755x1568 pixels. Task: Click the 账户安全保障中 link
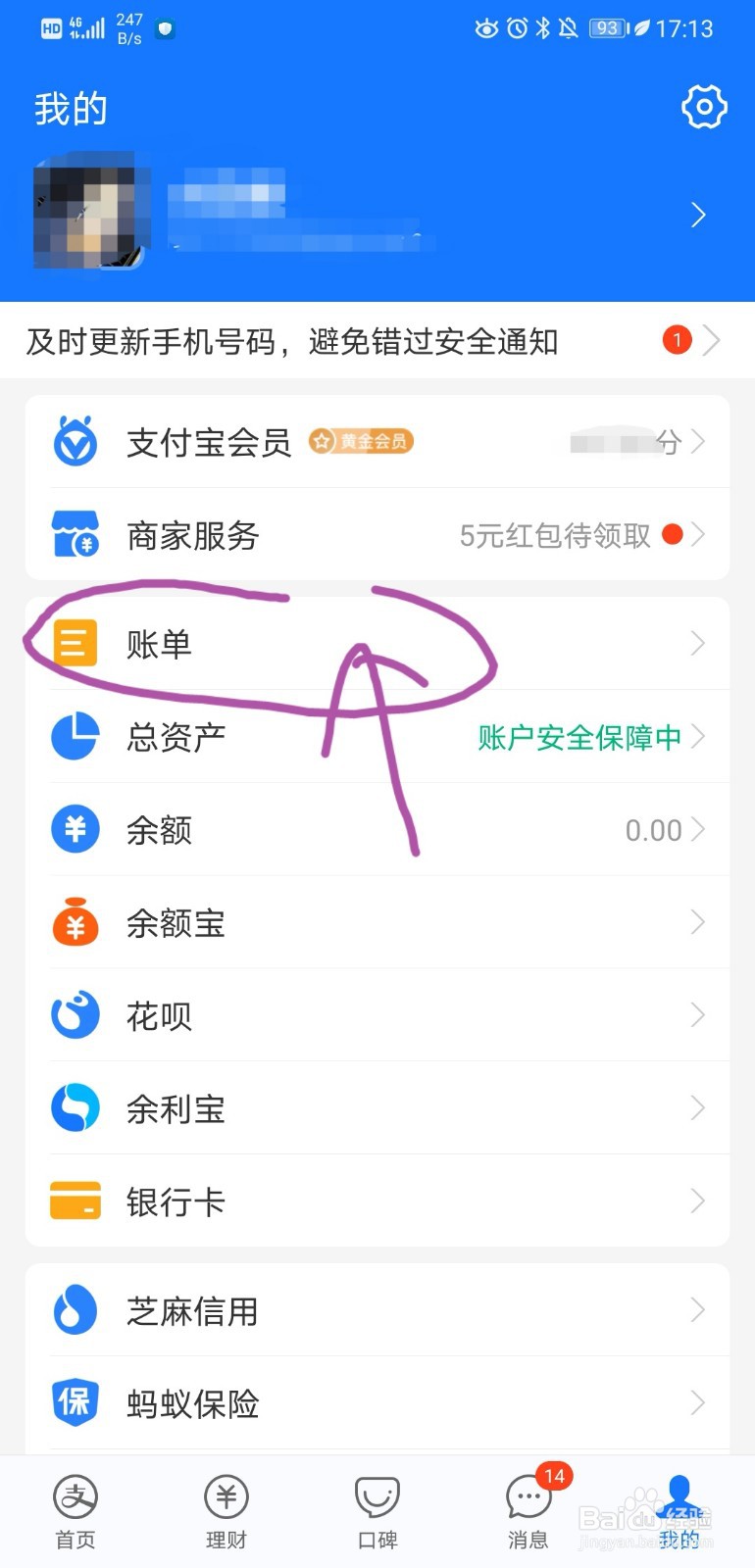click(577, 738)
